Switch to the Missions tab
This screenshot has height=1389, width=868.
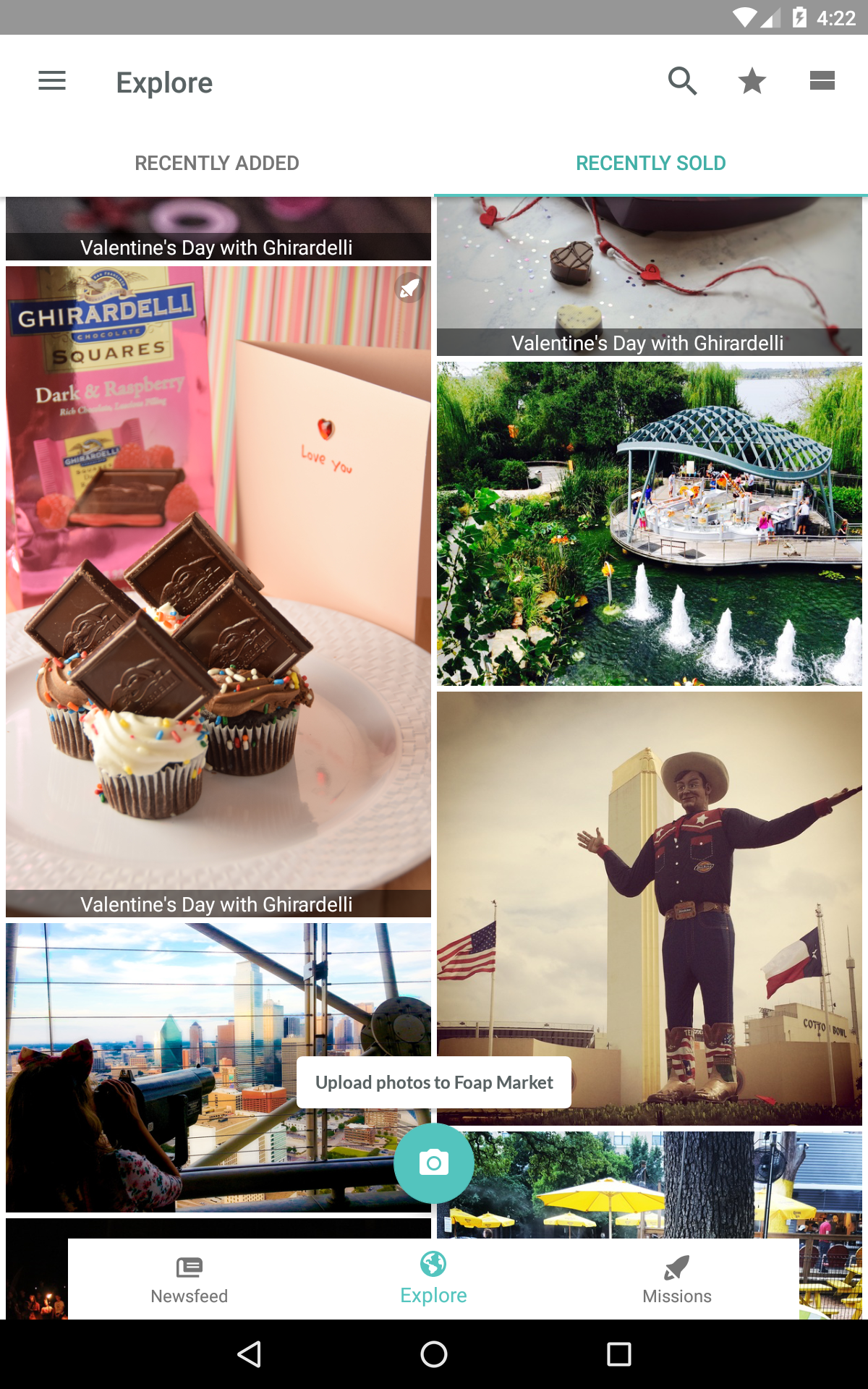[677, 1280]
